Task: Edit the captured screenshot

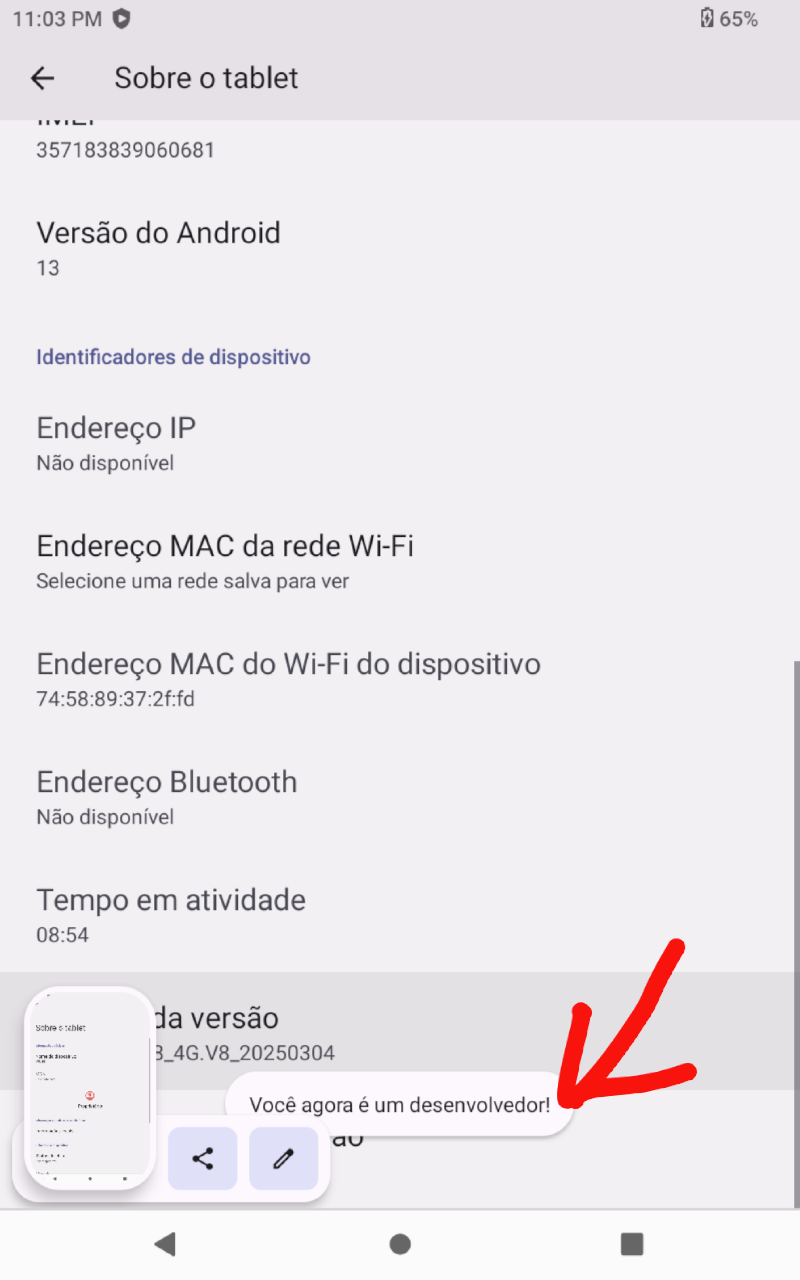Action: point(284,1159)
